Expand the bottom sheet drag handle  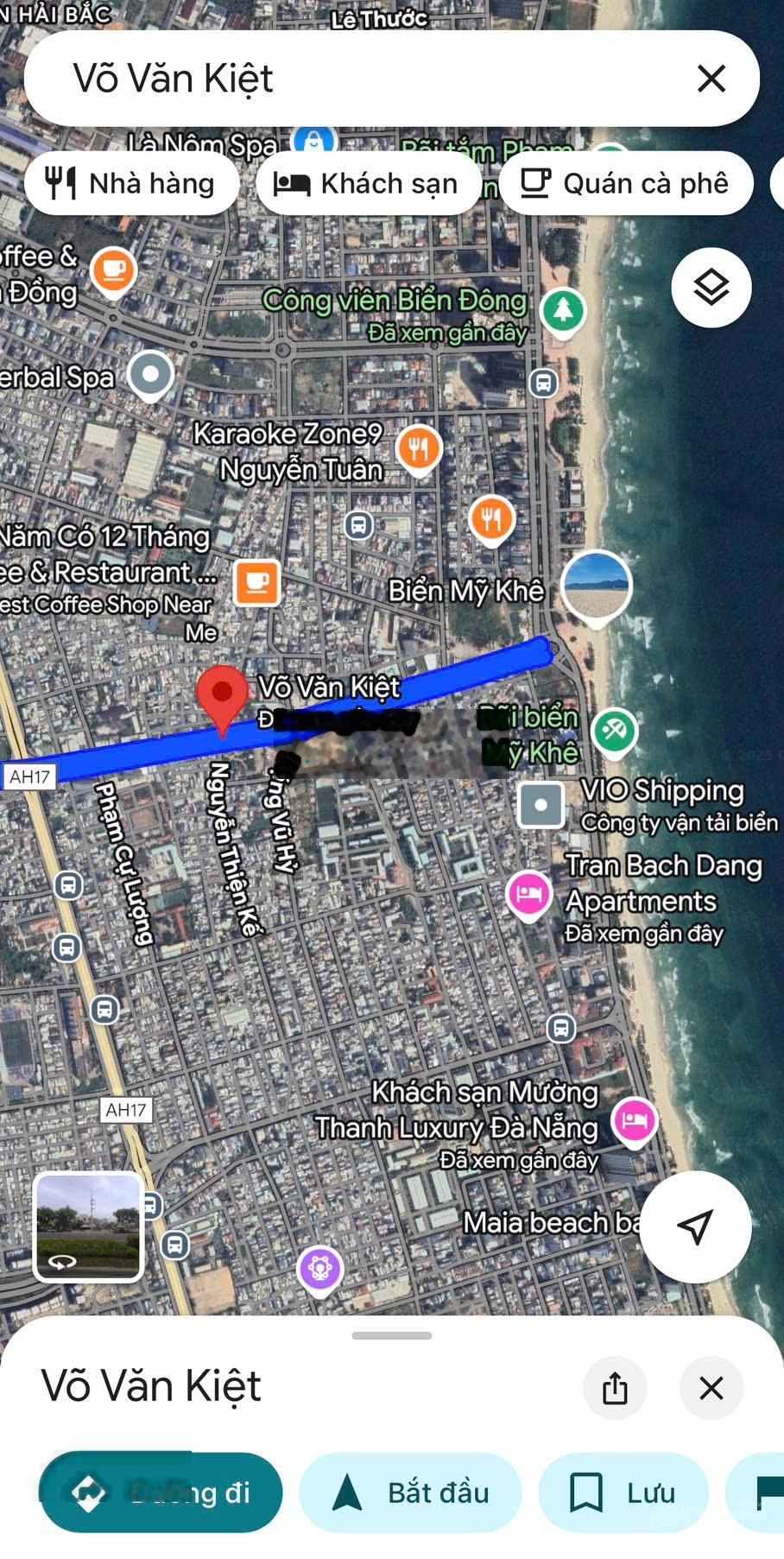pyautogui.click(x=391, y=1335)
